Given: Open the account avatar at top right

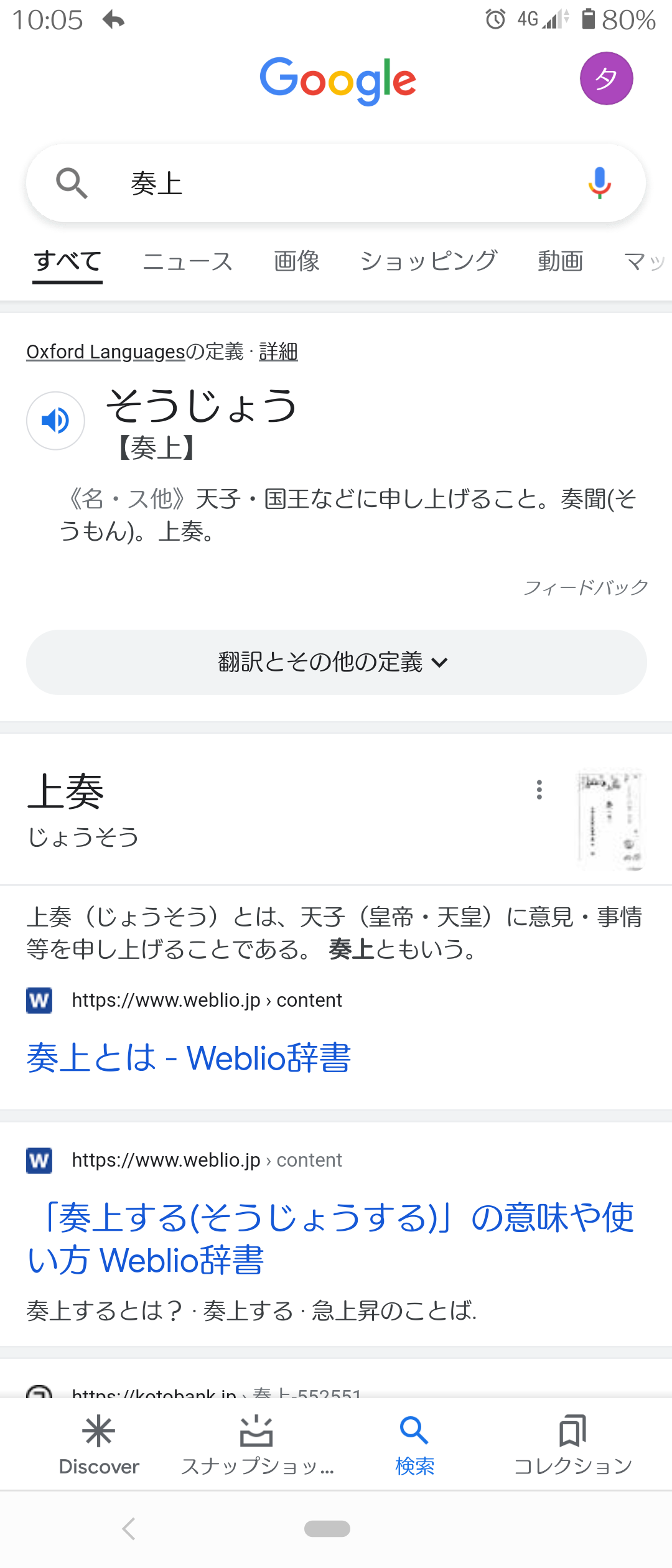Looking at the screenshot, I should pos(606,78).
